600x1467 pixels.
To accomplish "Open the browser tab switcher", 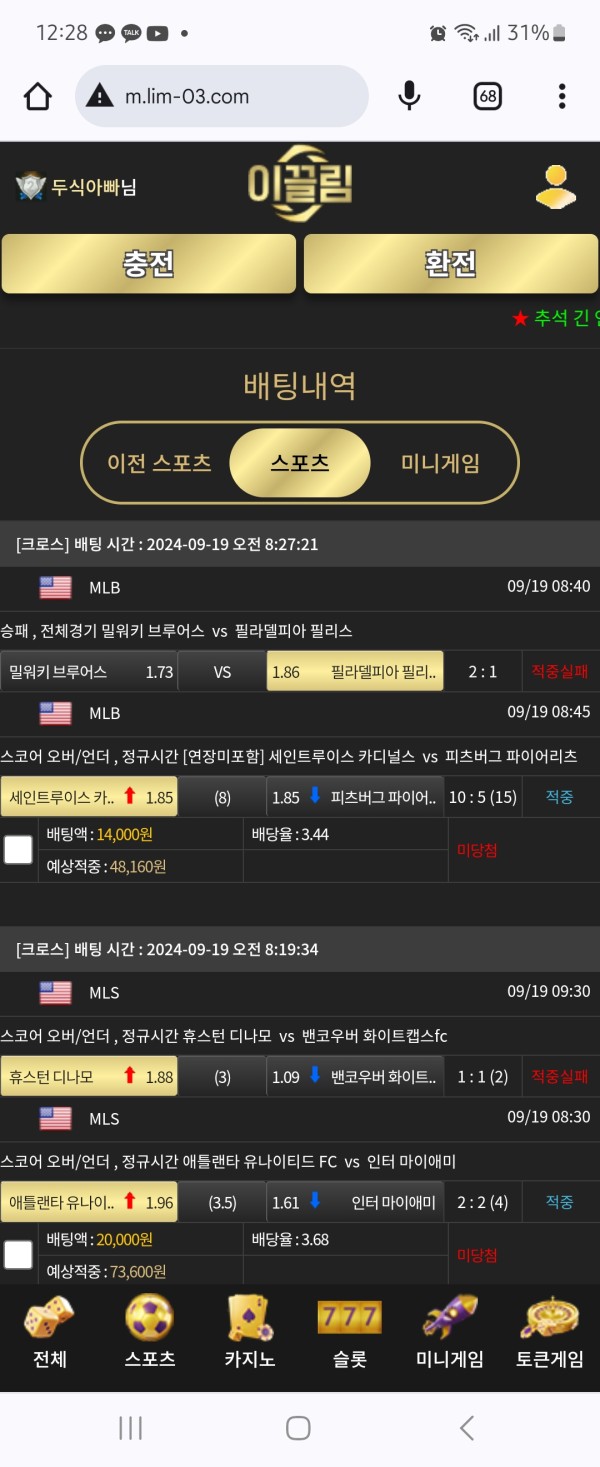I will [x=487, y=97].
